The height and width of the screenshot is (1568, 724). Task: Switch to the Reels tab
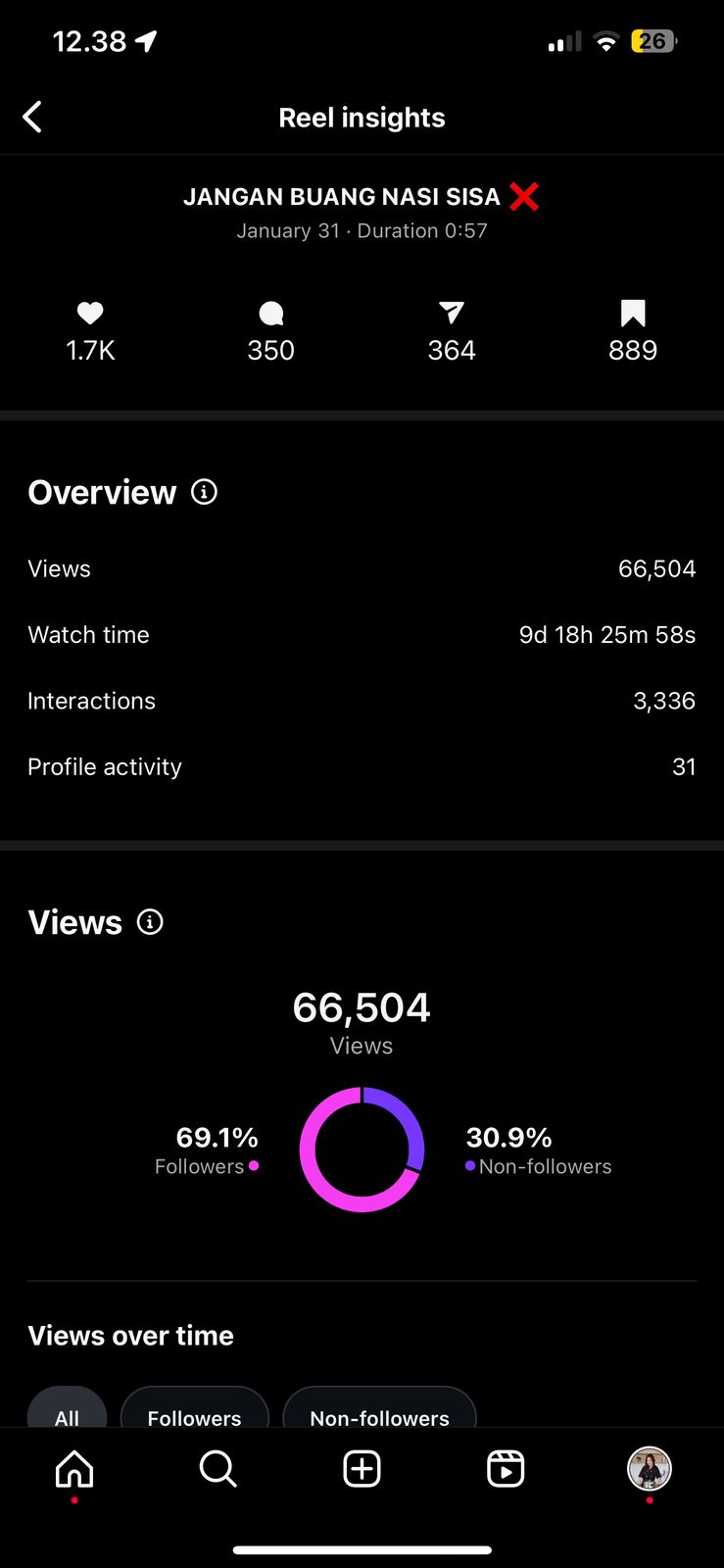pos(506,1469)
